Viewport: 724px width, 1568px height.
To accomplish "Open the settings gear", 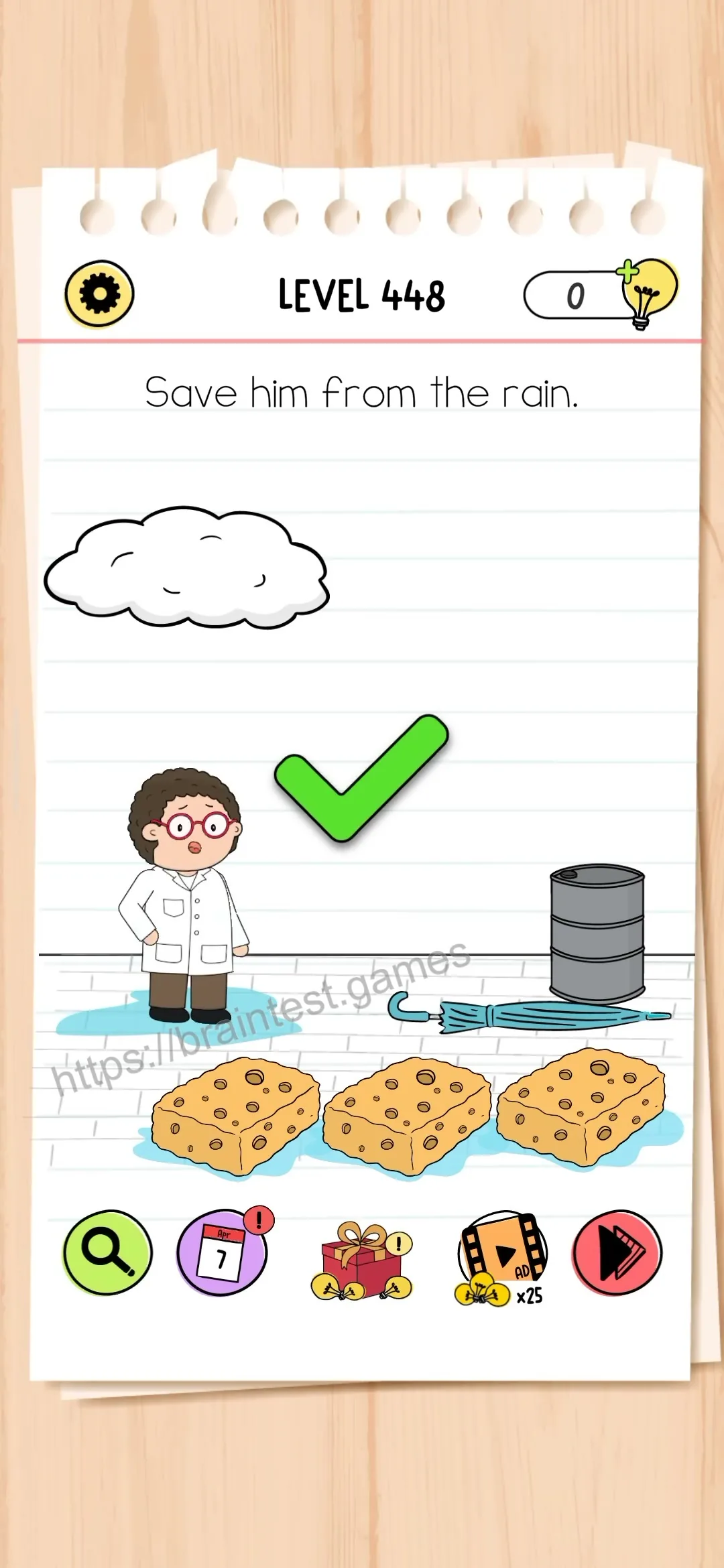I will click(x=99, y=294).
